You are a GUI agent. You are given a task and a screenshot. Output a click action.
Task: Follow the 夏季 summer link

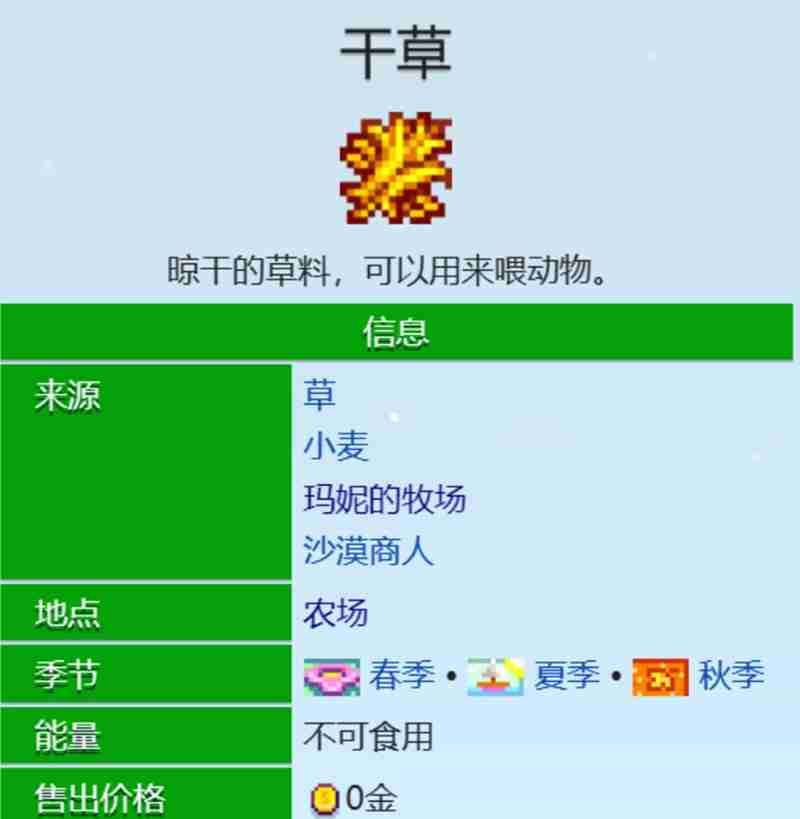coord(565,678)
